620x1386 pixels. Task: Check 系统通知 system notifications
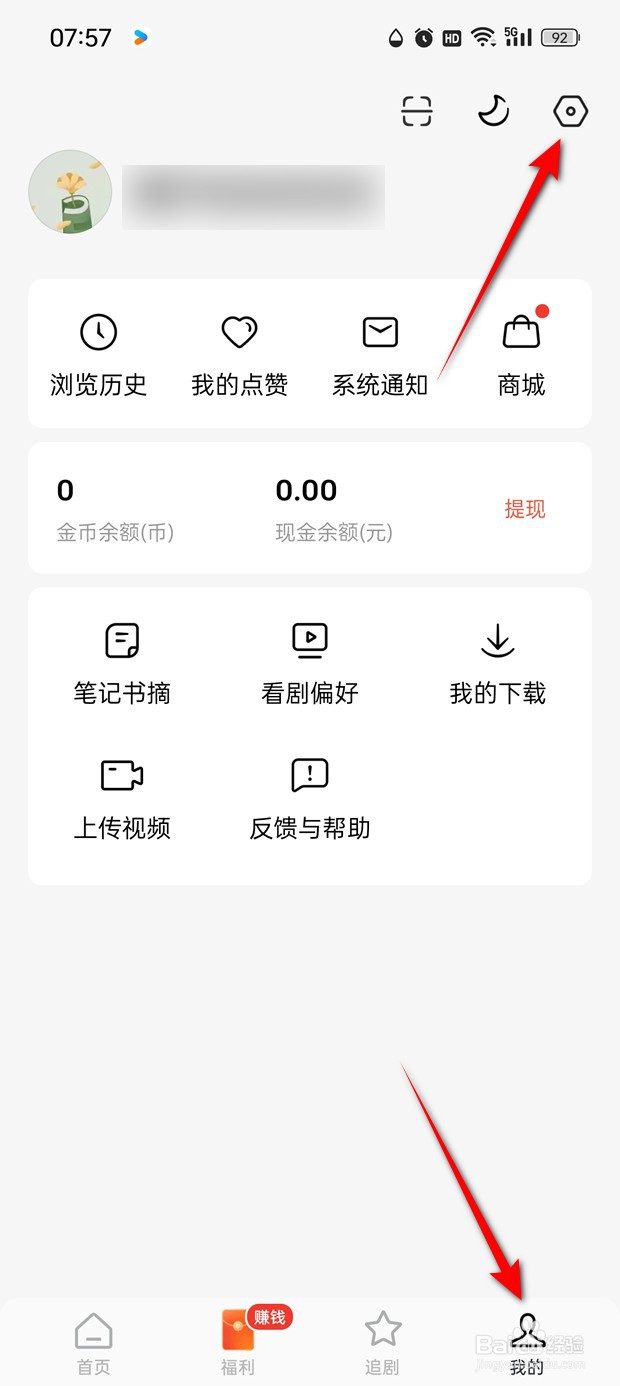tap(380, 355)
